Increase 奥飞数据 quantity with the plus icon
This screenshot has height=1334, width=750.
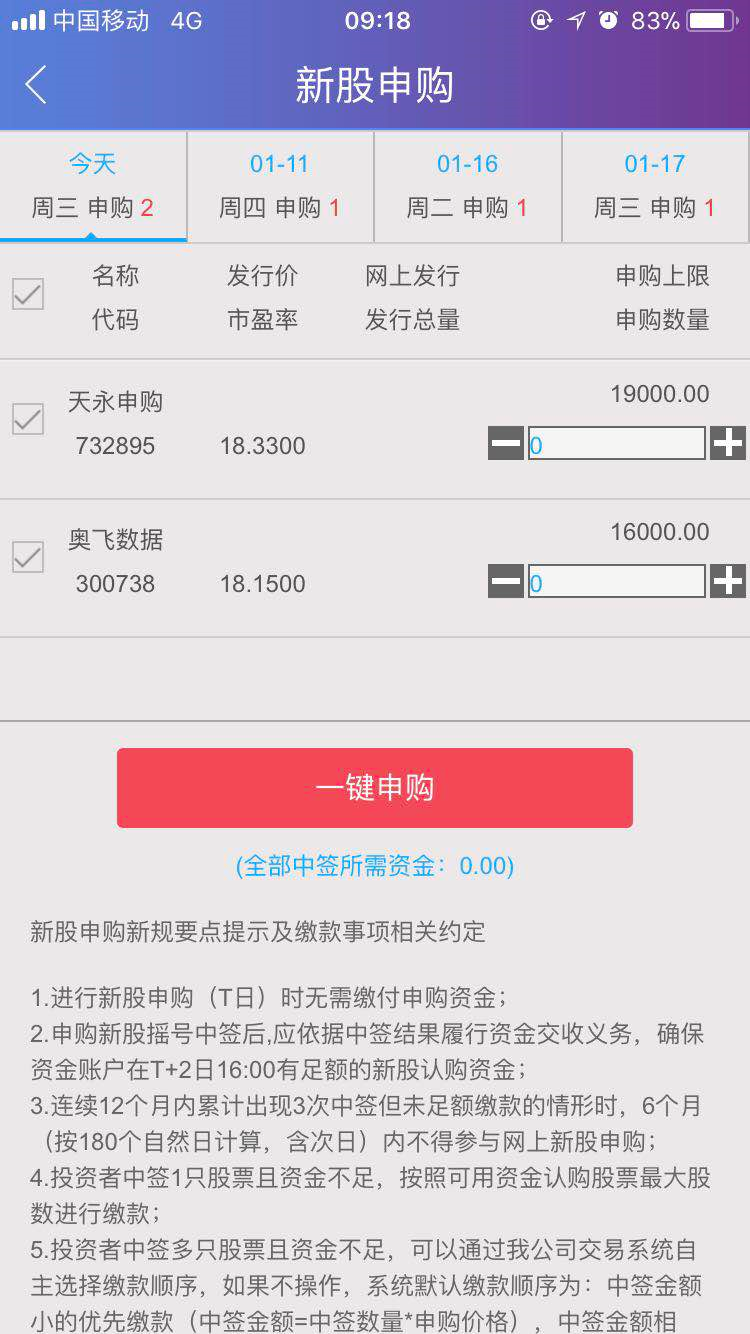pyautogui.click(x=729, y=580)
